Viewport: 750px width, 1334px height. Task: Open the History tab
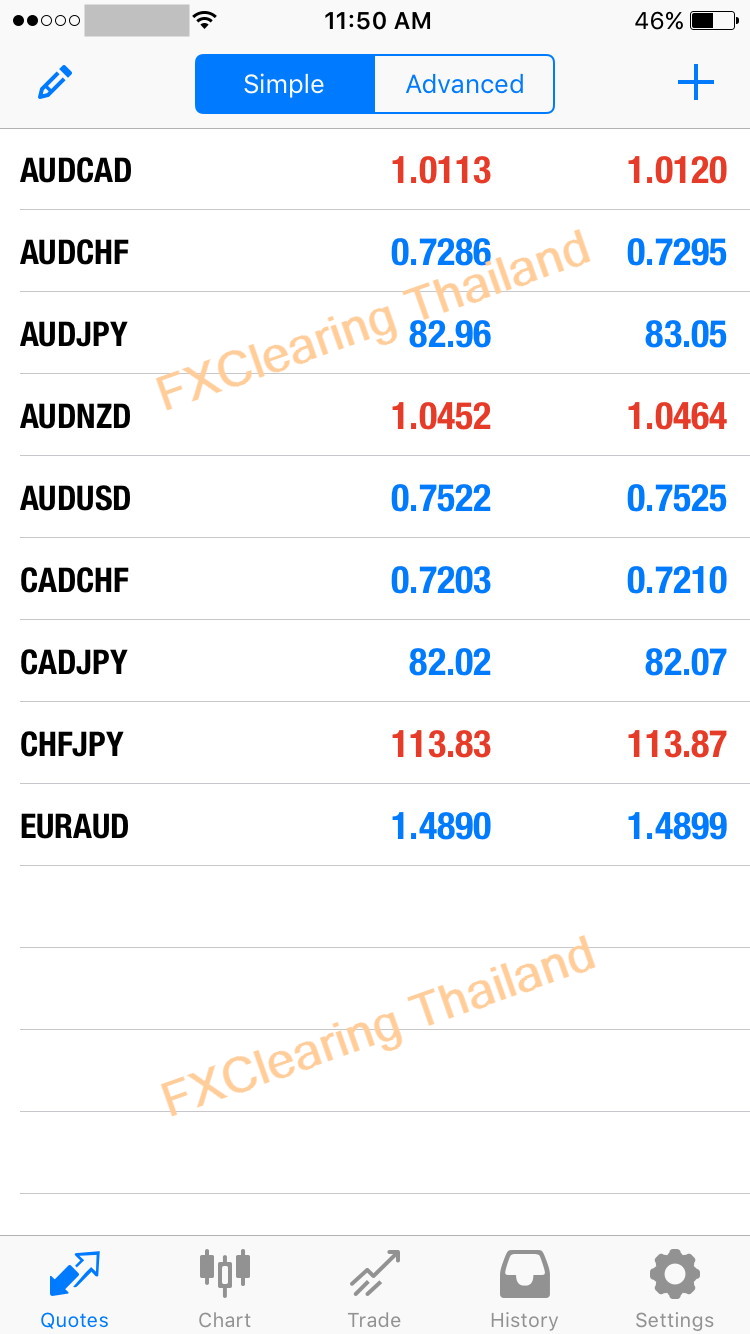[x=524, y=1288]
